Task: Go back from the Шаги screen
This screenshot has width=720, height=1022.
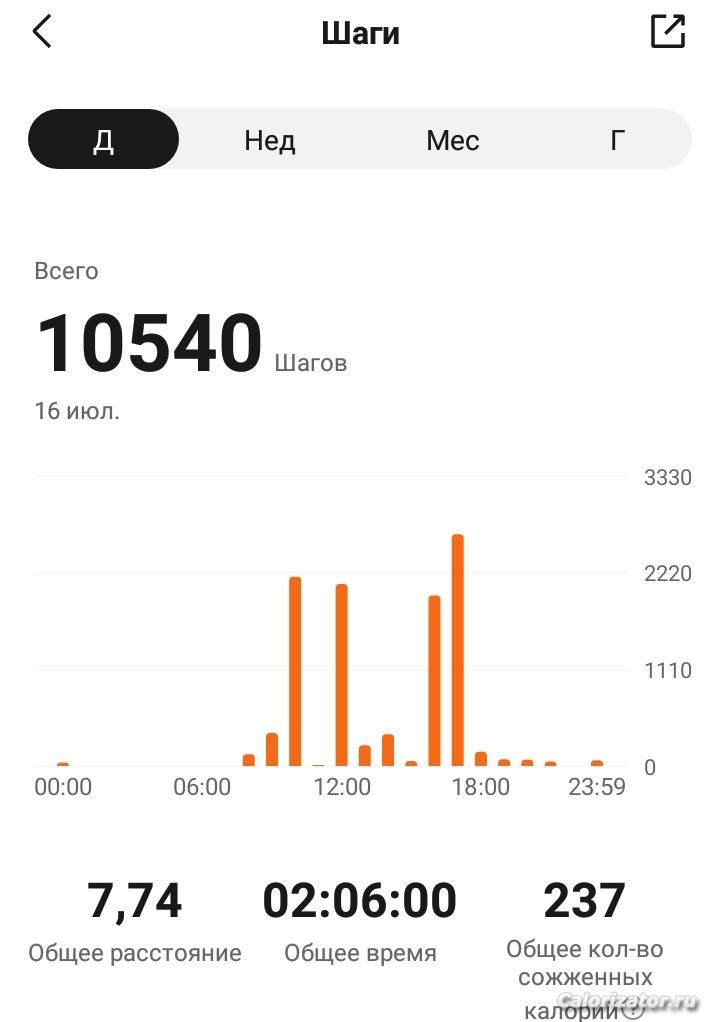Action: click(42, 32)
